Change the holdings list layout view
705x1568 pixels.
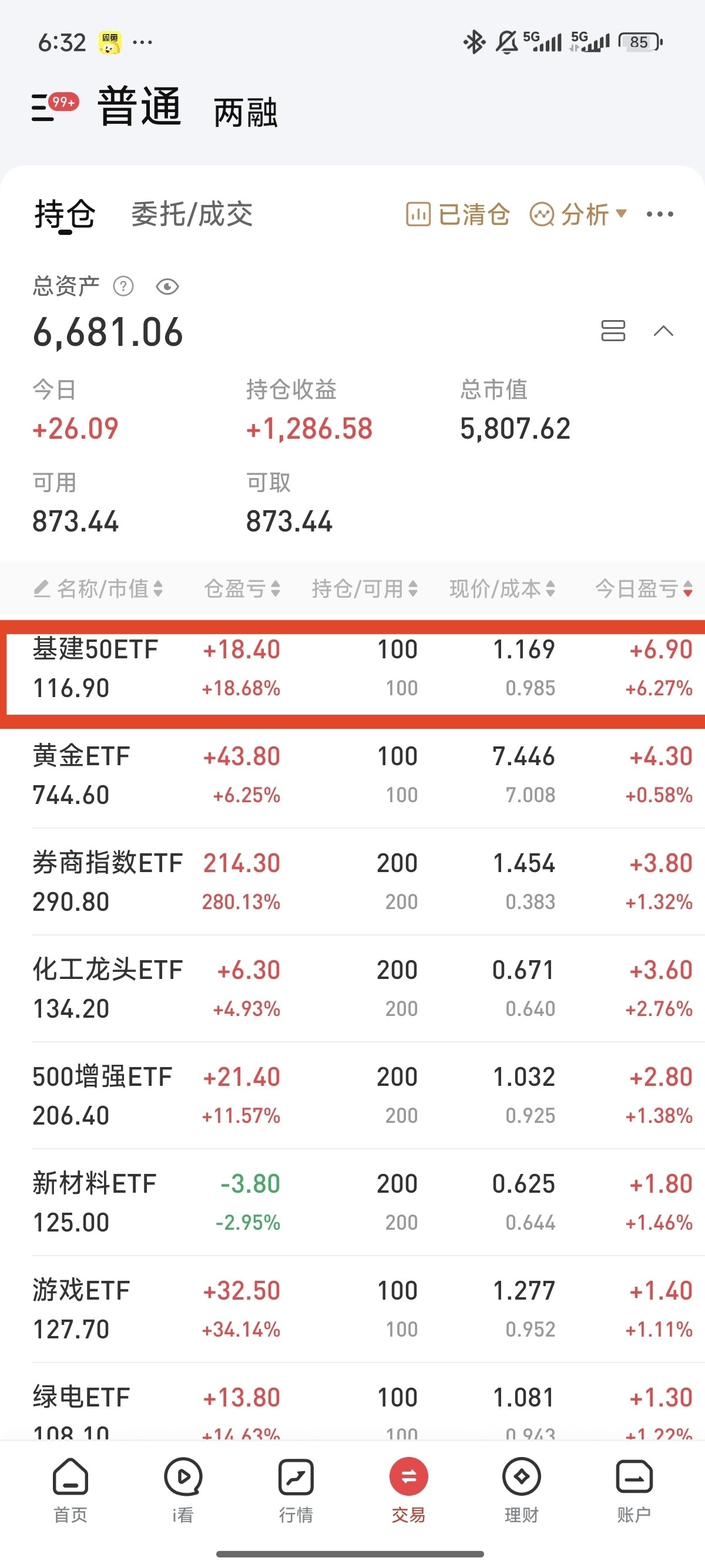[x=613, y=331]
